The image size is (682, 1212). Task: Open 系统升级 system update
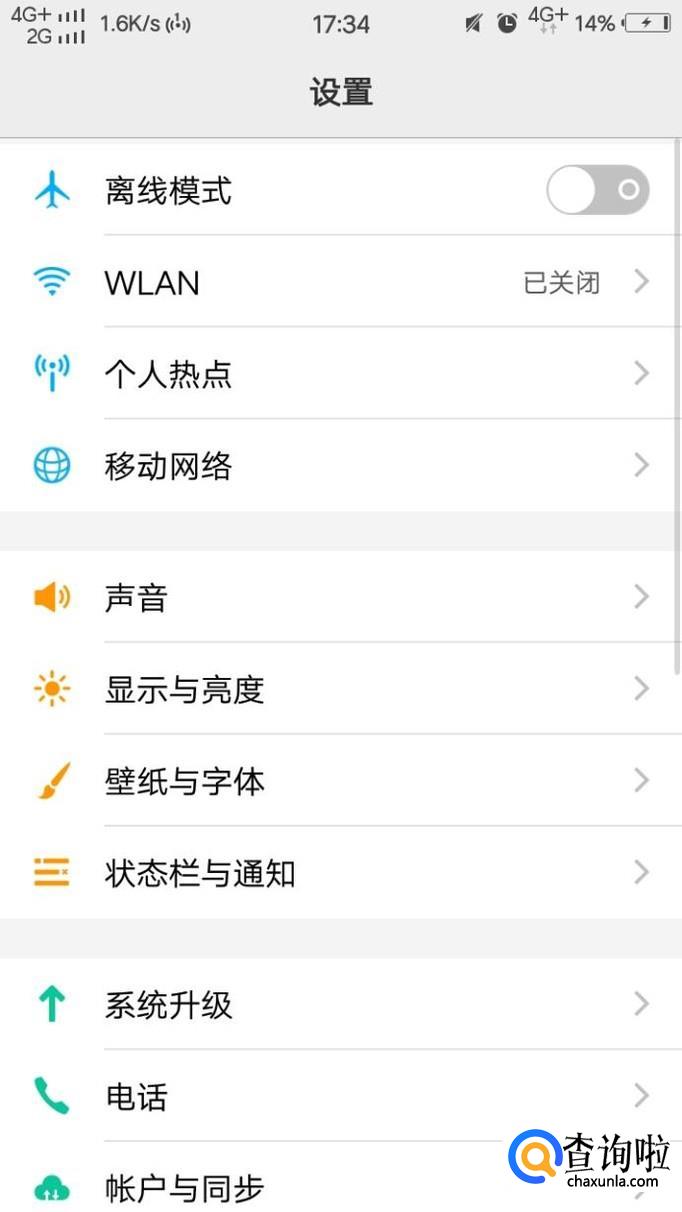[340, 1005]
